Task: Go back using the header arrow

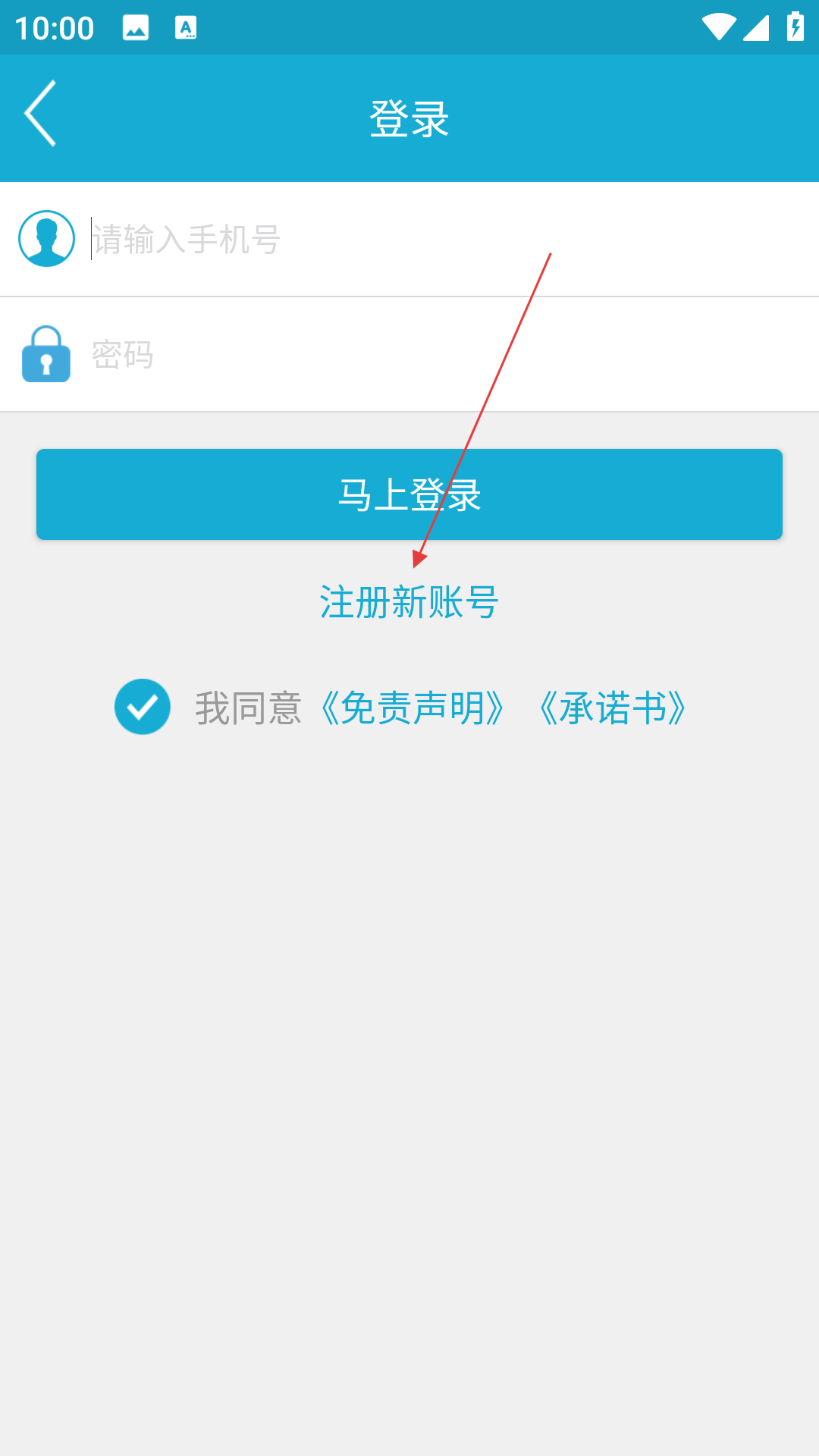Action: pyautogui.click(x=40, y=114)
